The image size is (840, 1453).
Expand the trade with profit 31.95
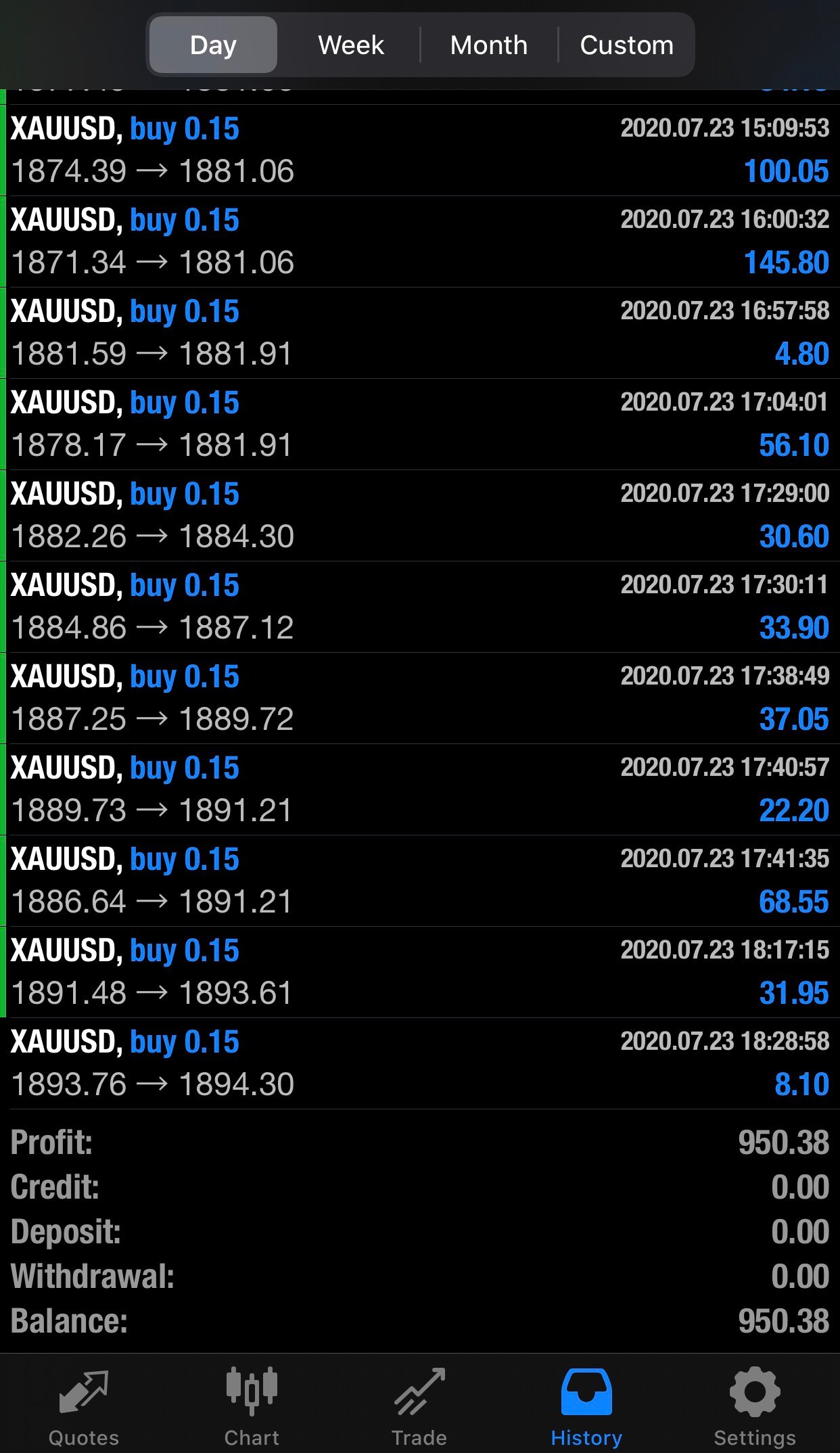420,972
